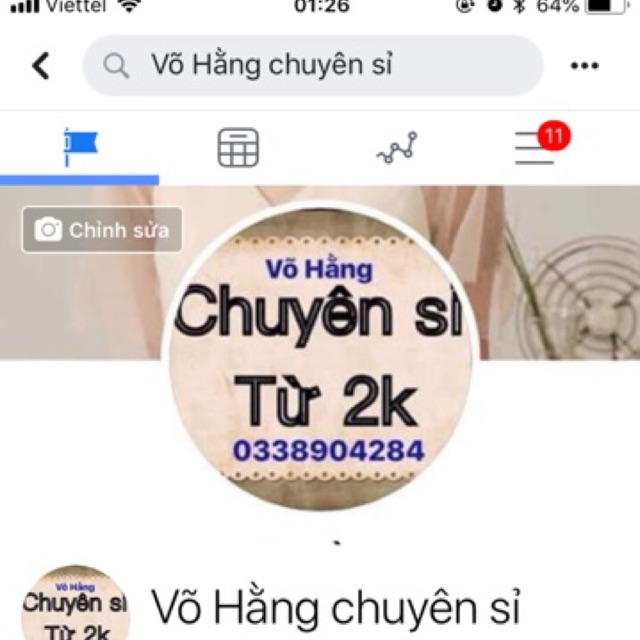
Task: Open the search field for Võ Hằng
Action: [312, 66]
